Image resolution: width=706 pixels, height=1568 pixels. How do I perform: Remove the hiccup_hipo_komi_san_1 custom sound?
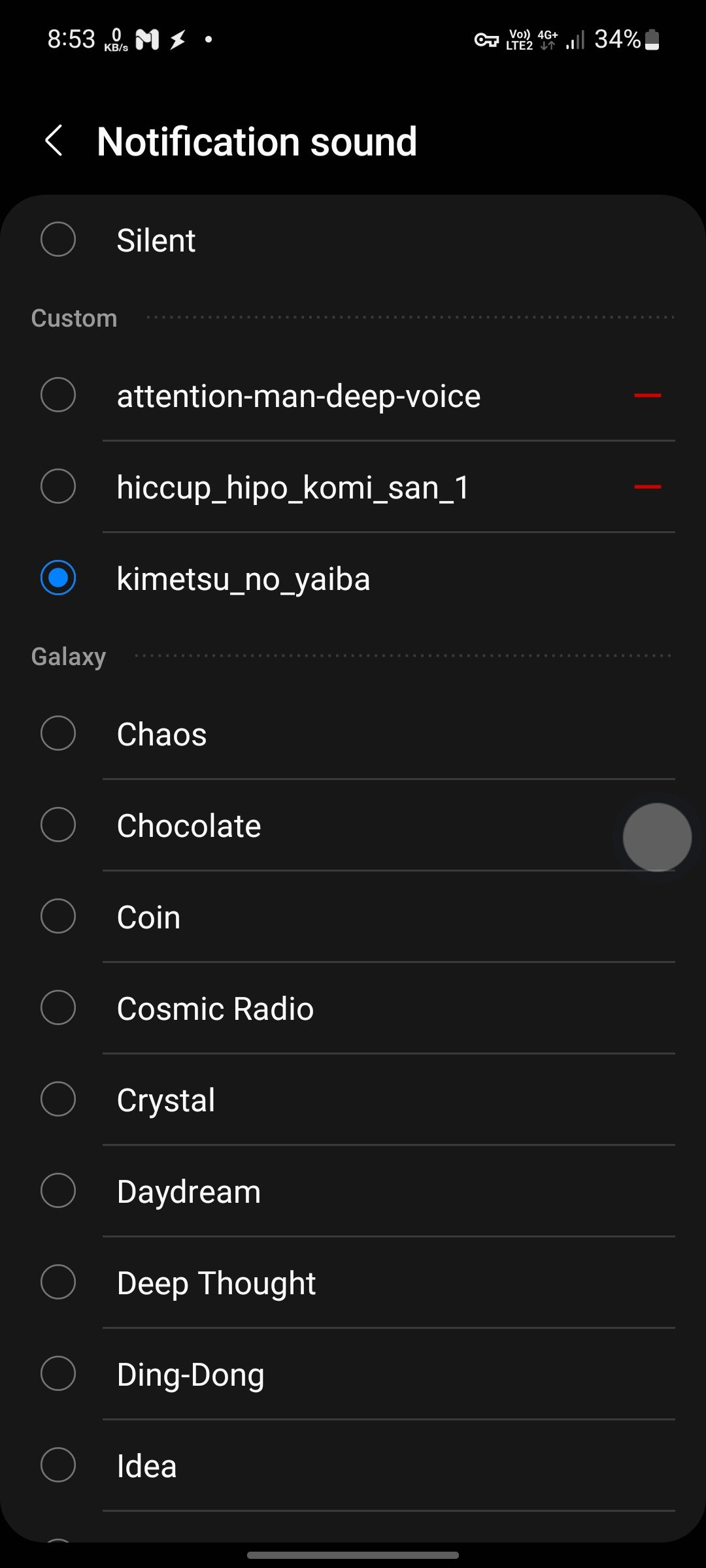647,486
